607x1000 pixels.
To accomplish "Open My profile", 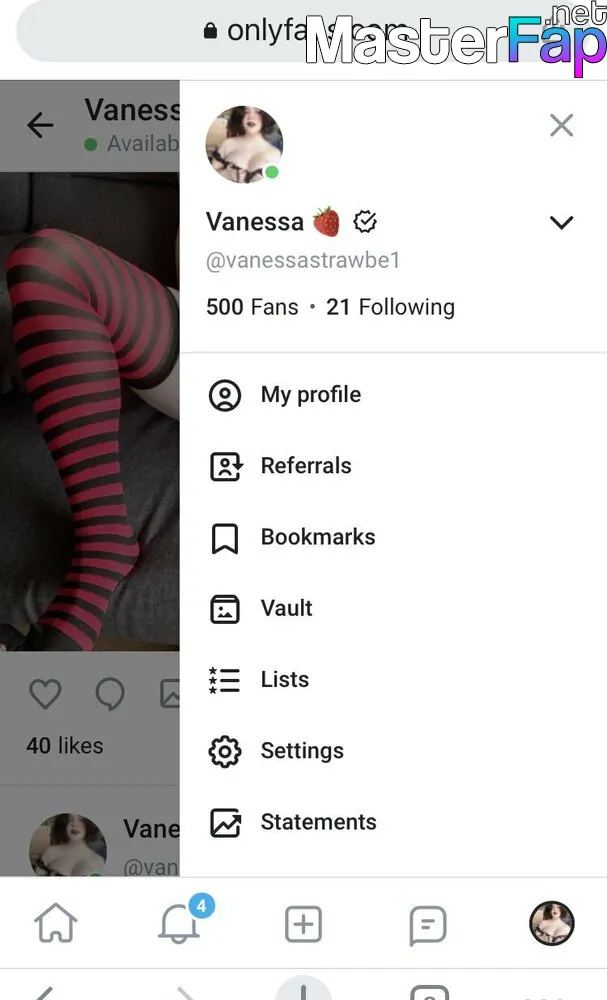I will (393, 395).
